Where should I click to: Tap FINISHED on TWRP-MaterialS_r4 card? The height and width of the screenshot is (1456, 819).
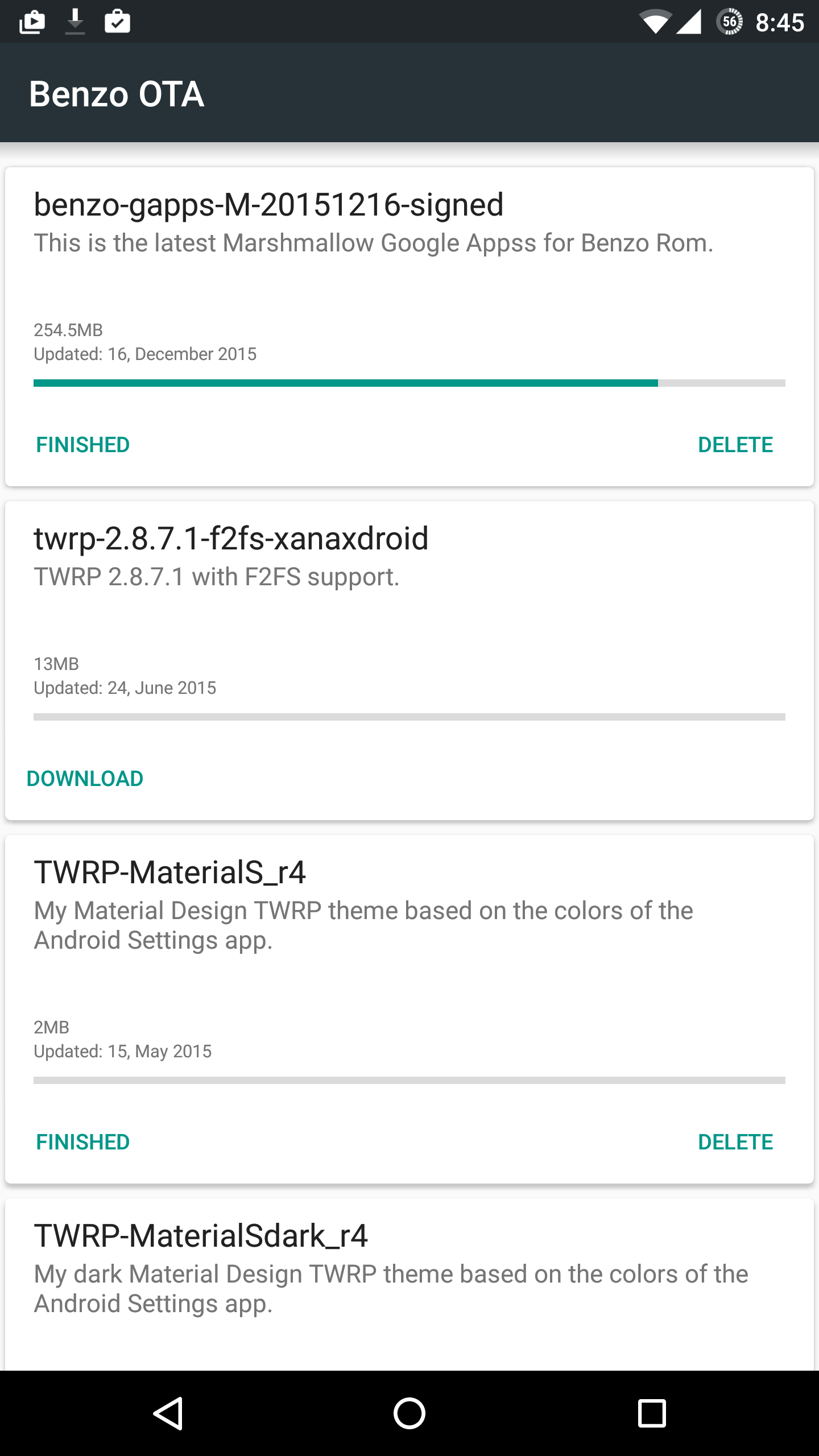[x=82, y=1142]
